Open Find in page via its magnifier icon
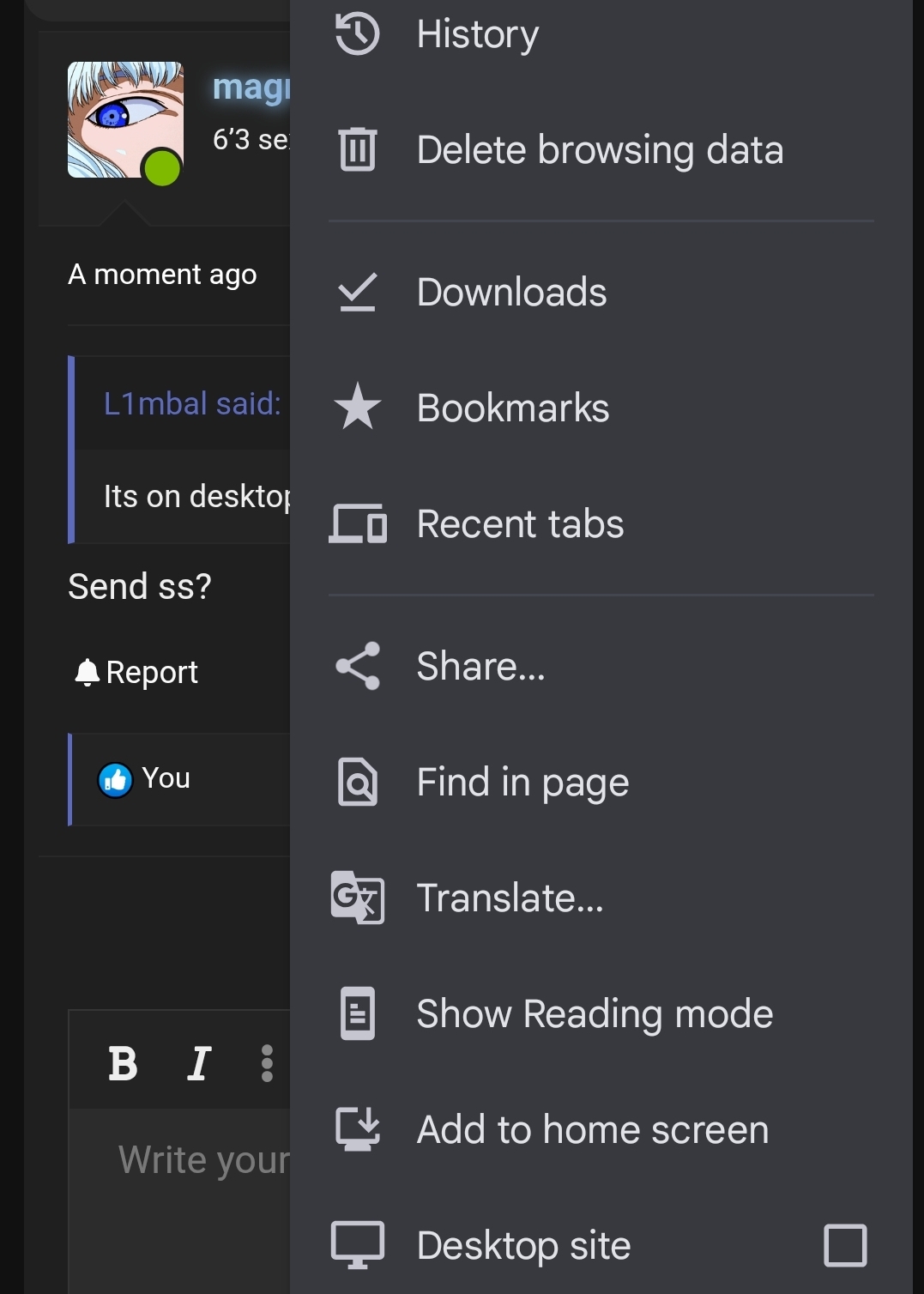The image size is (924, 1294). 356,782
